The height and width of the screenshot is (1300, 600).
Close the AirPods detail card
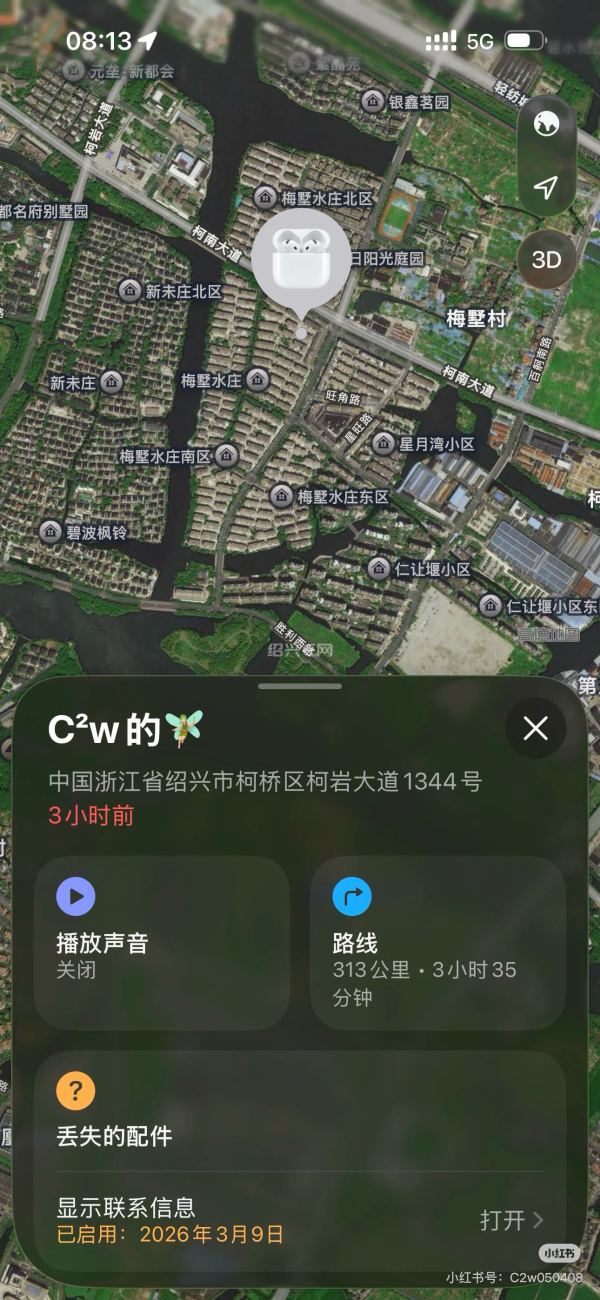coord(535,728)
